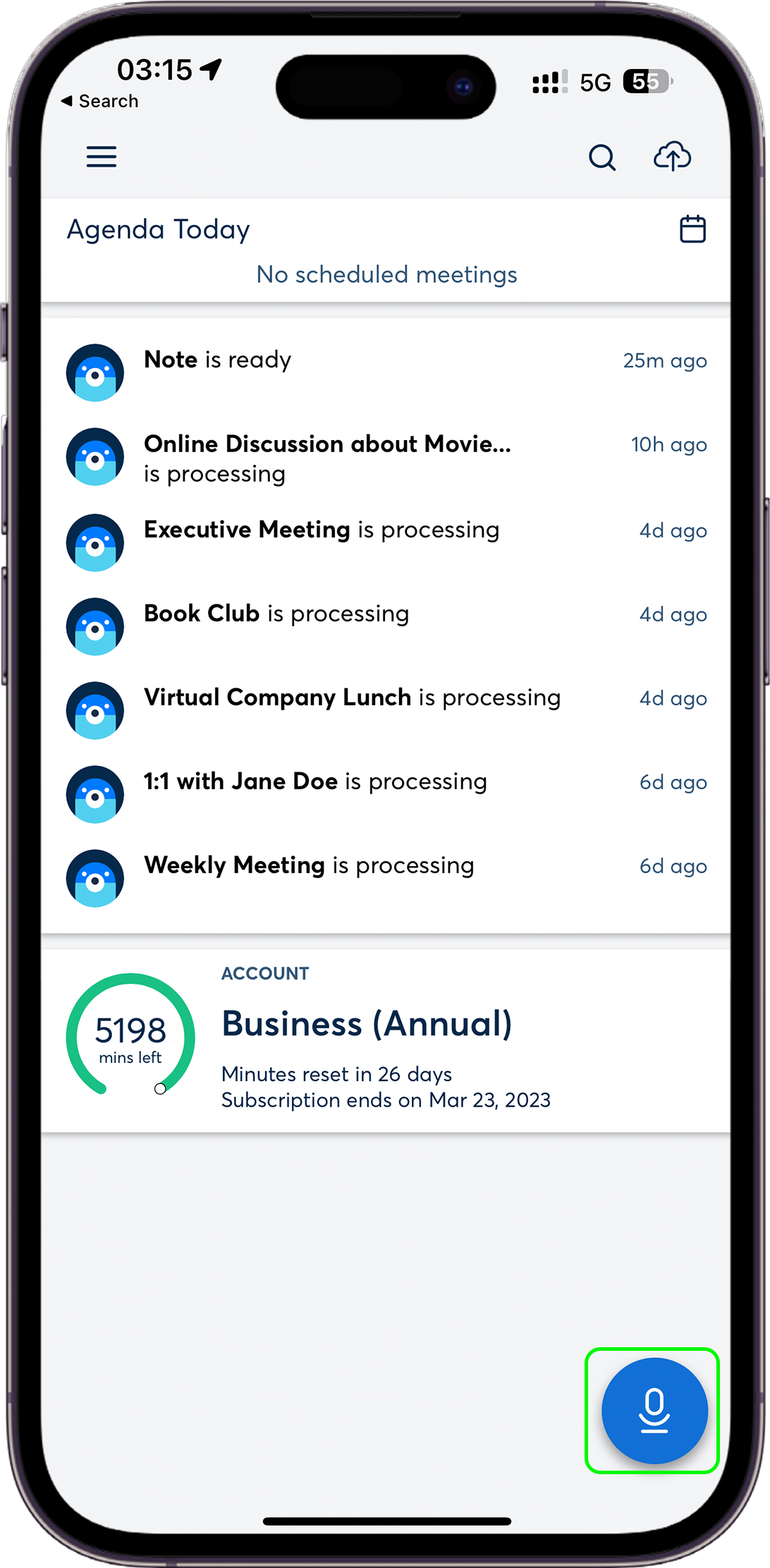Tap the search magnifier icon
Screen dimensions: 770x1568
tap(602, 157)
